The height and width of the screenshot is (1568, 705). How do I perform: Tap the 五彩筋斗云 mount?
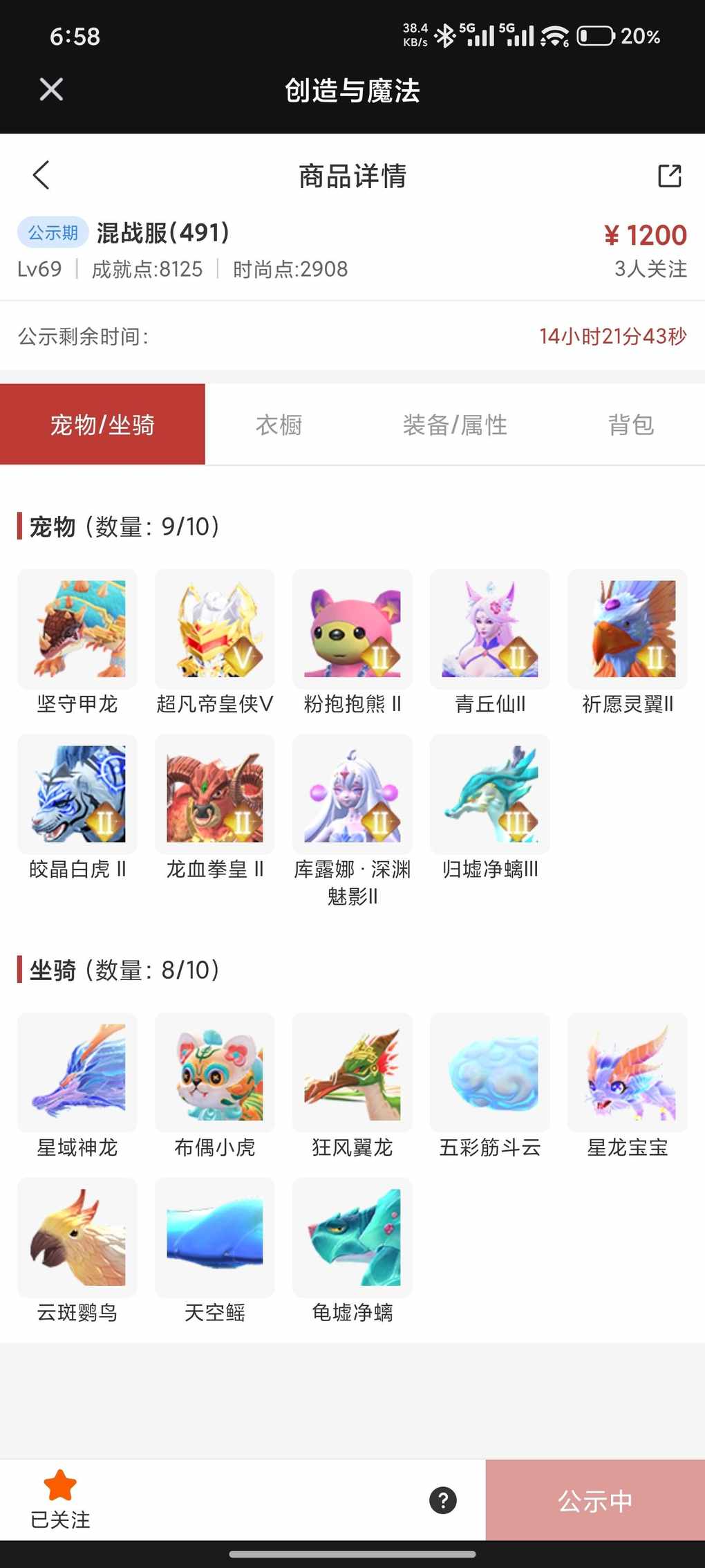(x=490, y=1072)
